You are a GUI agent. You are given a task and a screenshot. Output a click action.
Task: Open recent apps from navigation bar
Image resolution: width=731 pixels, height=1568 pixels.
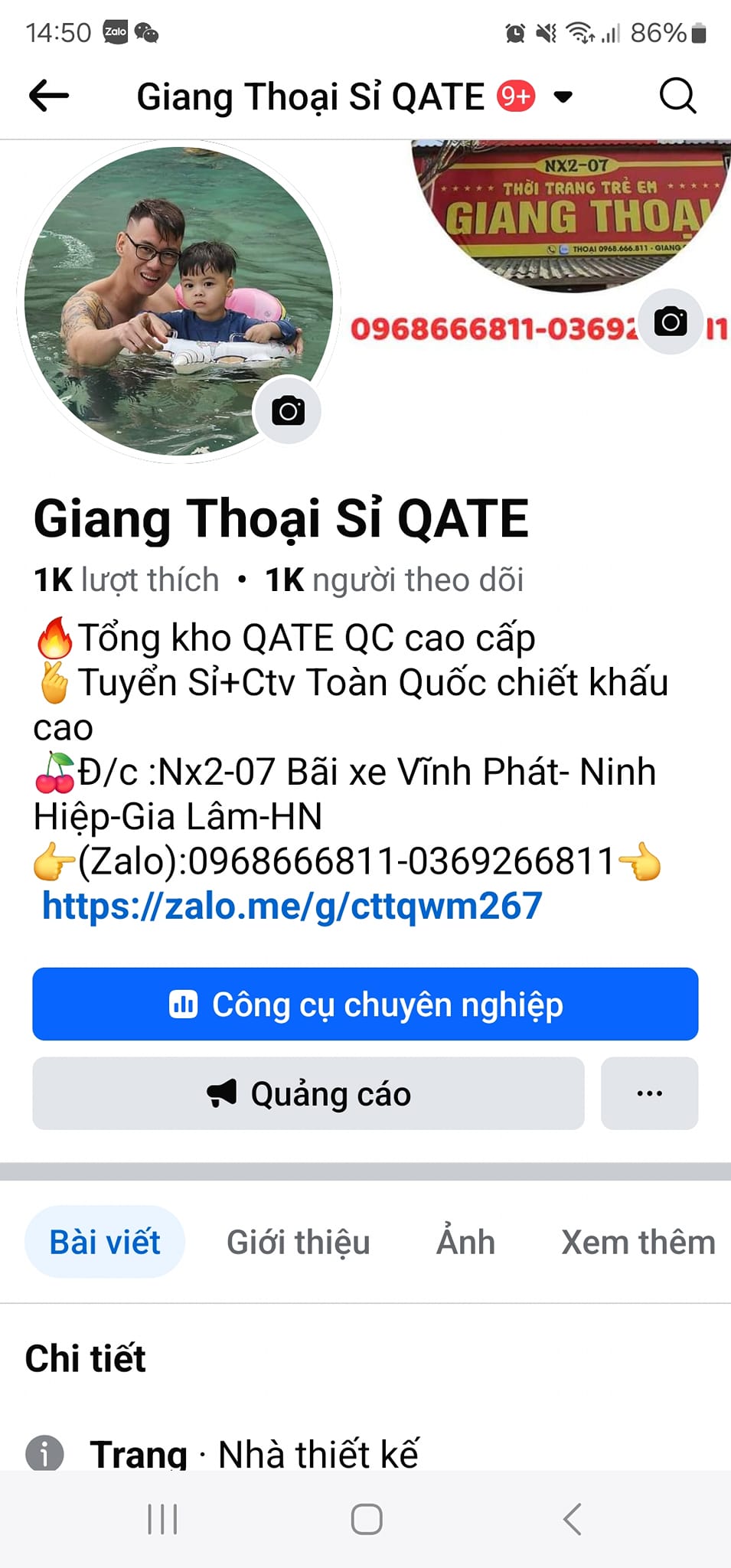pos(162,1519)
